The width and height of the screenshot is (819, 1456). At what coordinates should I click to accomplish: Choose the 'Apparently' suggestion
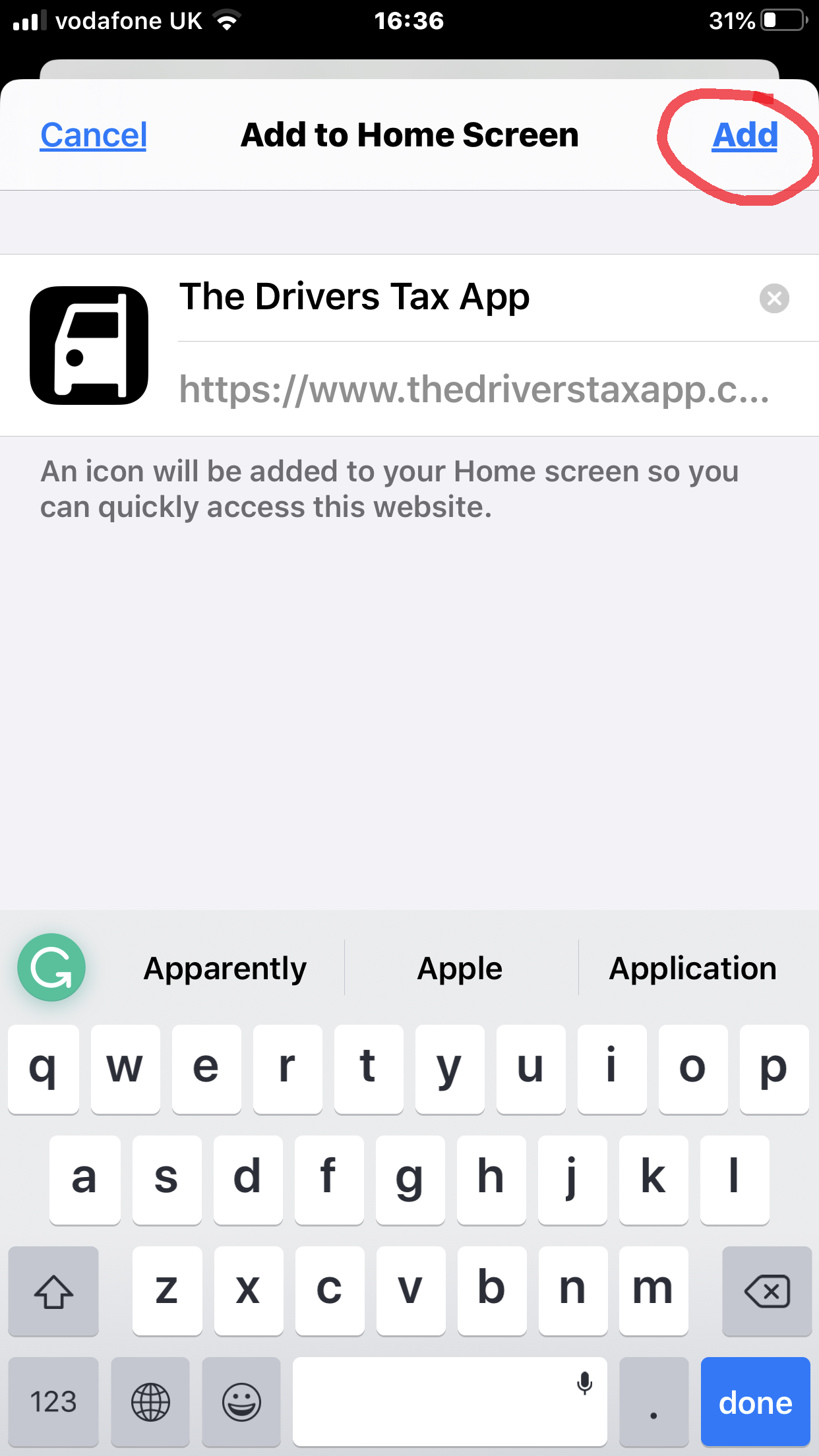(x=225, y=969)
